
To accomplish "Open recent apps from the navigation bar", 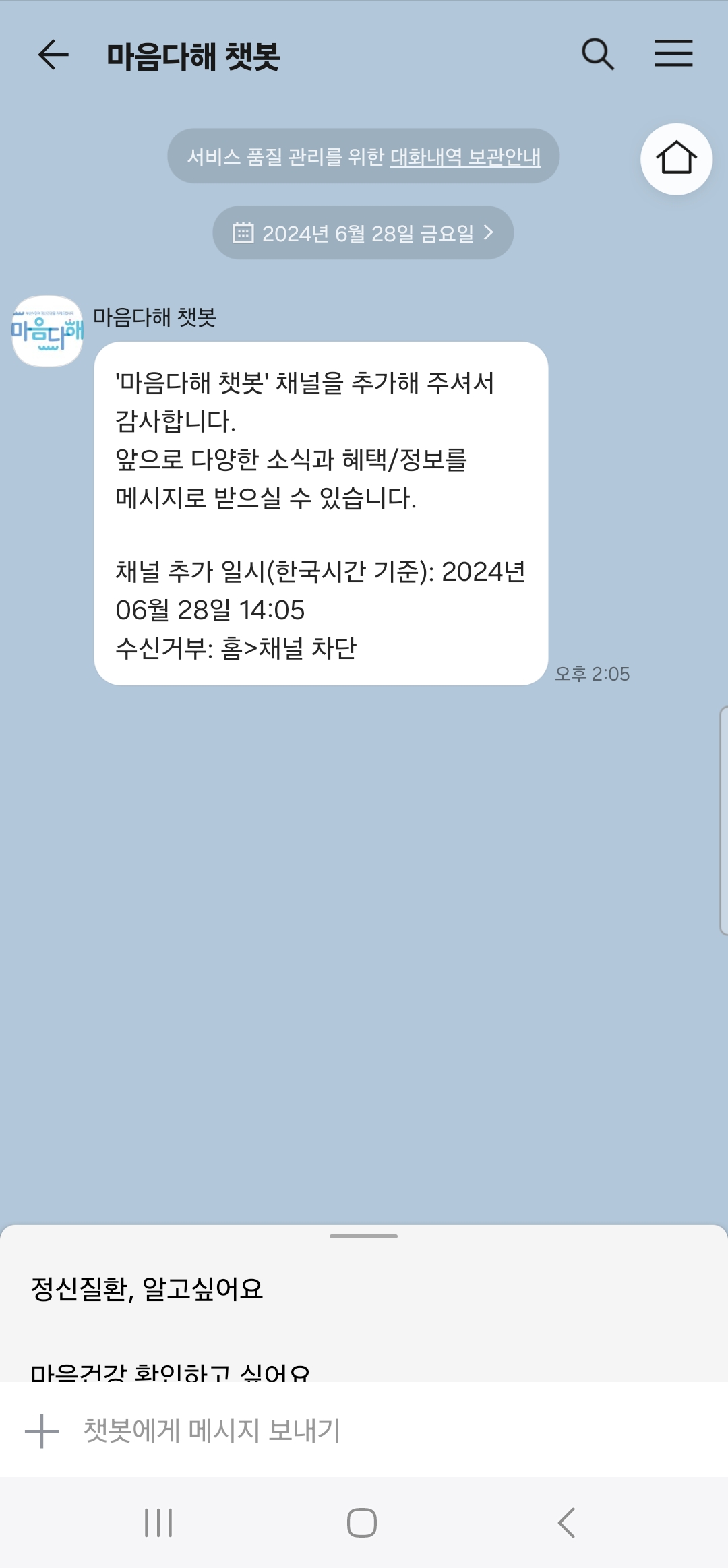I will coord(159,1523).
